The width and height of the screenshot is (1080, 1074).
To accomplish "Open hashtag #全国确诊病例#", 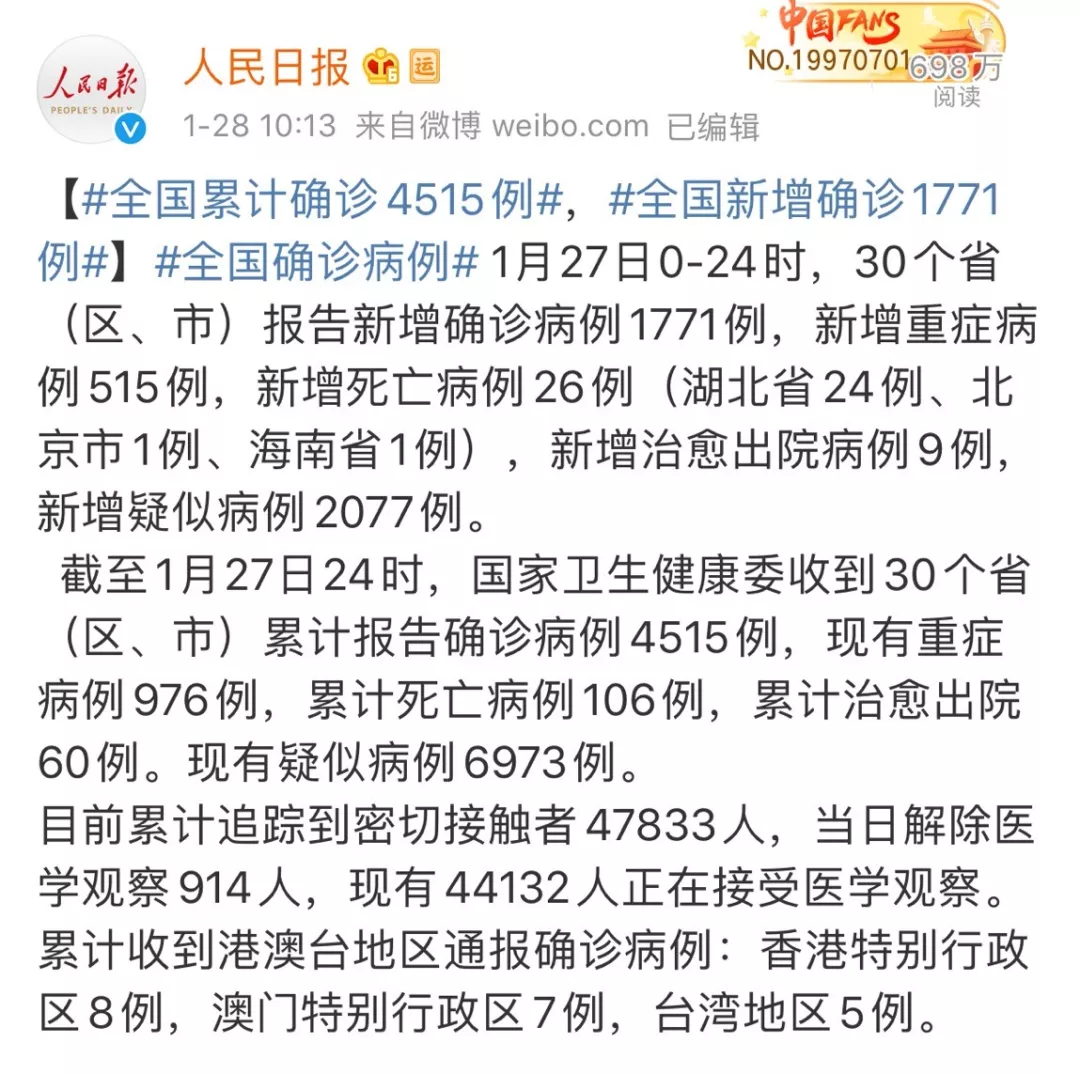I will [316, 264].
